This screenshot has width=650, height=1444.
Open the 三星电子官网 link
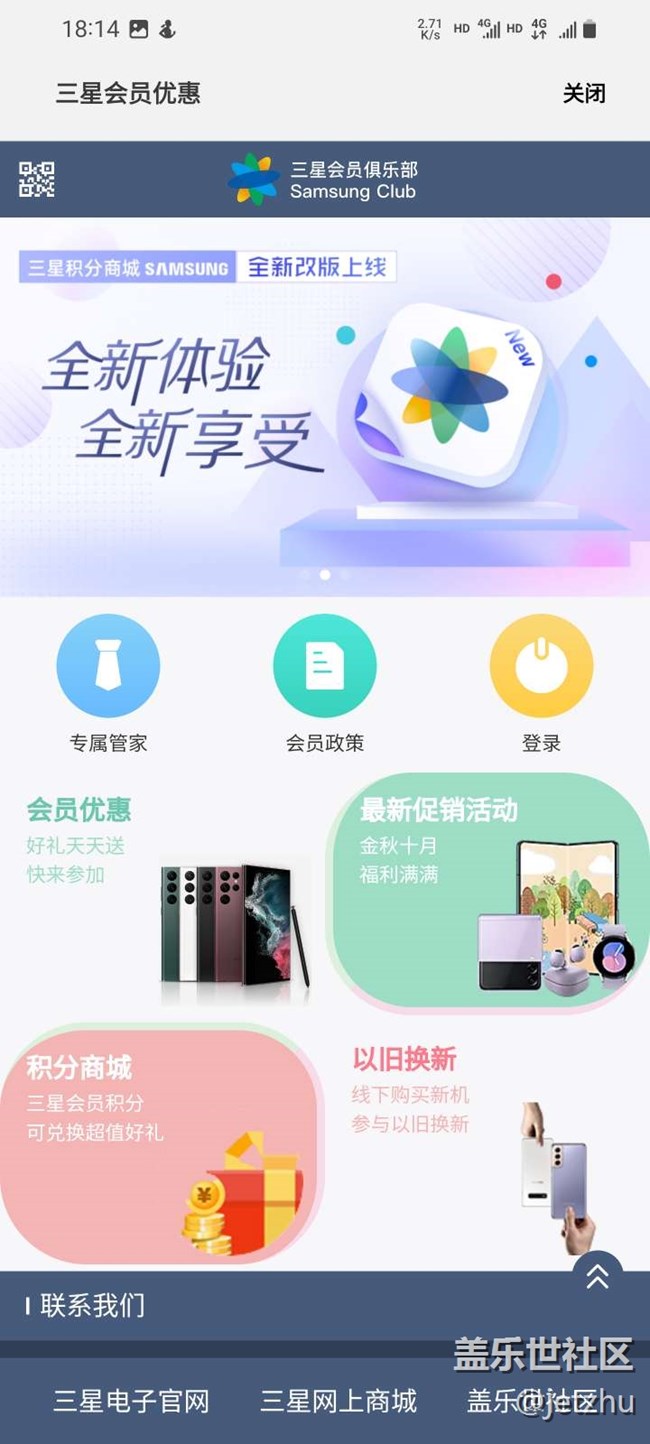coord(131,1401)
